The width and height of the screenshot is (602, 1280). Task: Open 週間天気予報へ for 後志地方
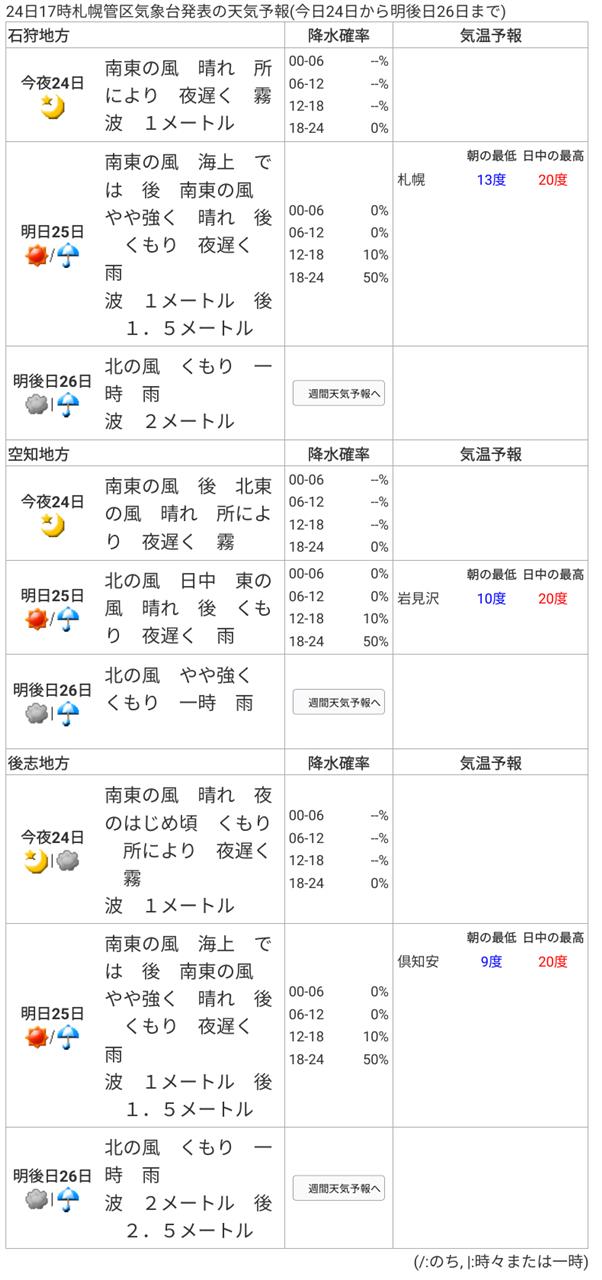(x=339, y=1188)
